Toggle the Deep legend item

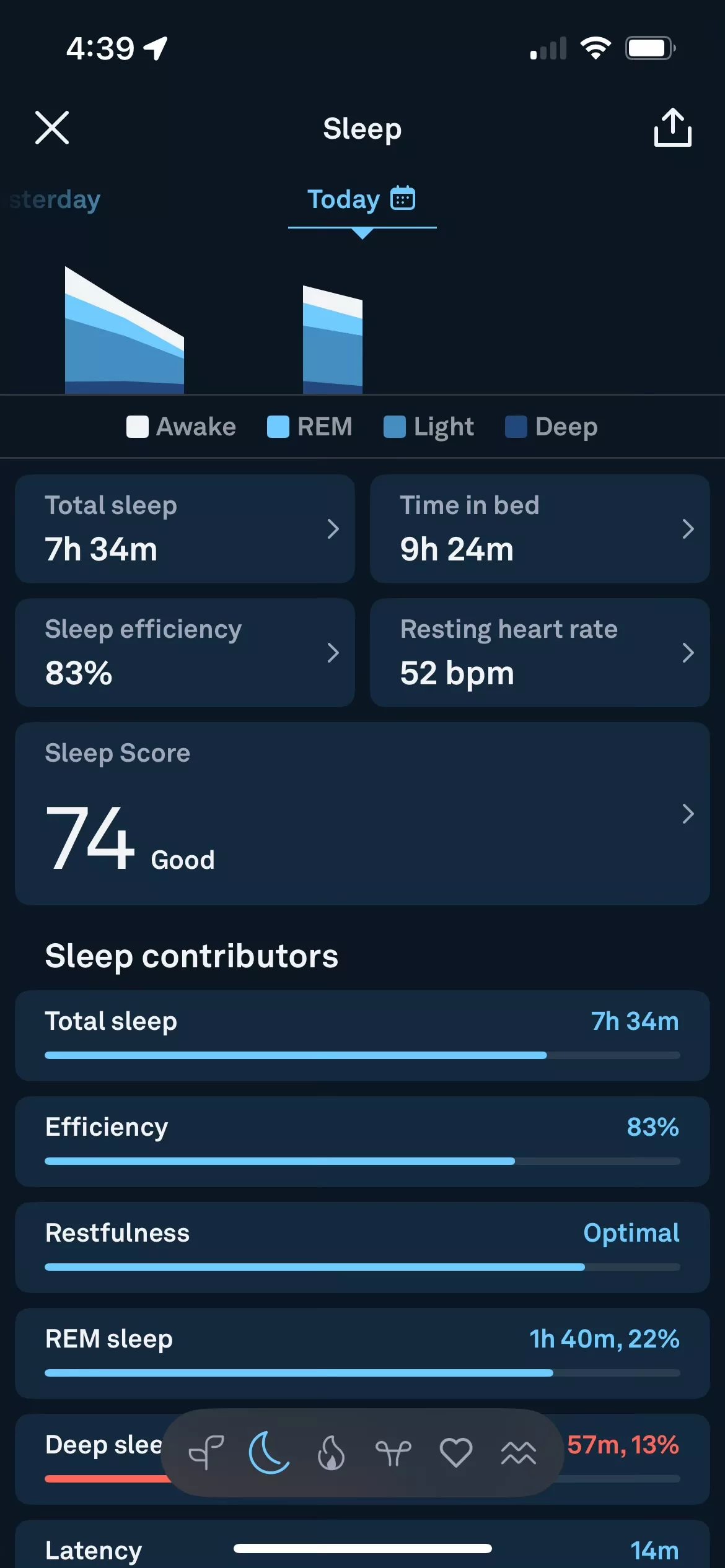pos(551,426)
